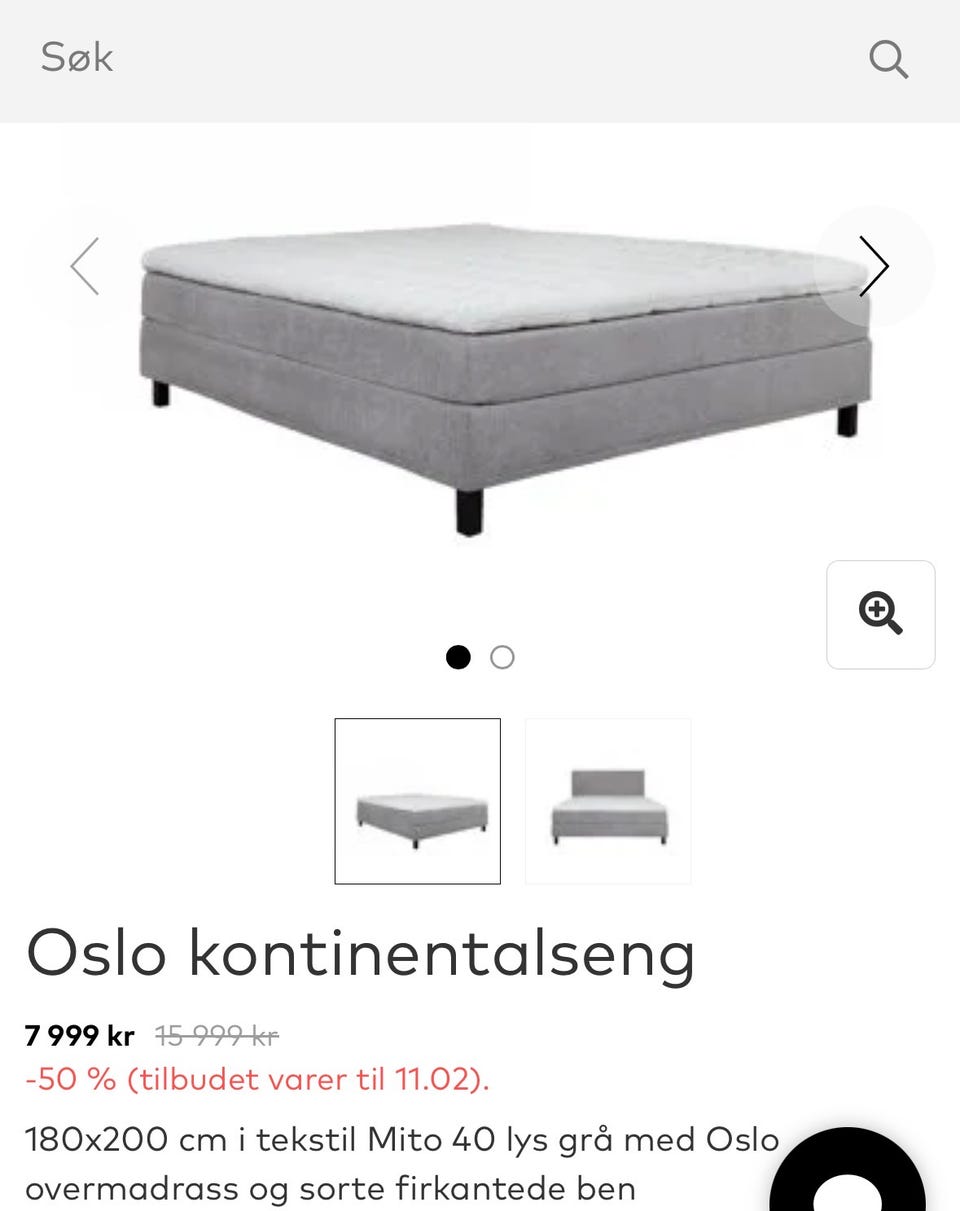Click the crossed-out 15 999 kr price
This screenshot has width=960, height=1211.
pos(218,1036)
